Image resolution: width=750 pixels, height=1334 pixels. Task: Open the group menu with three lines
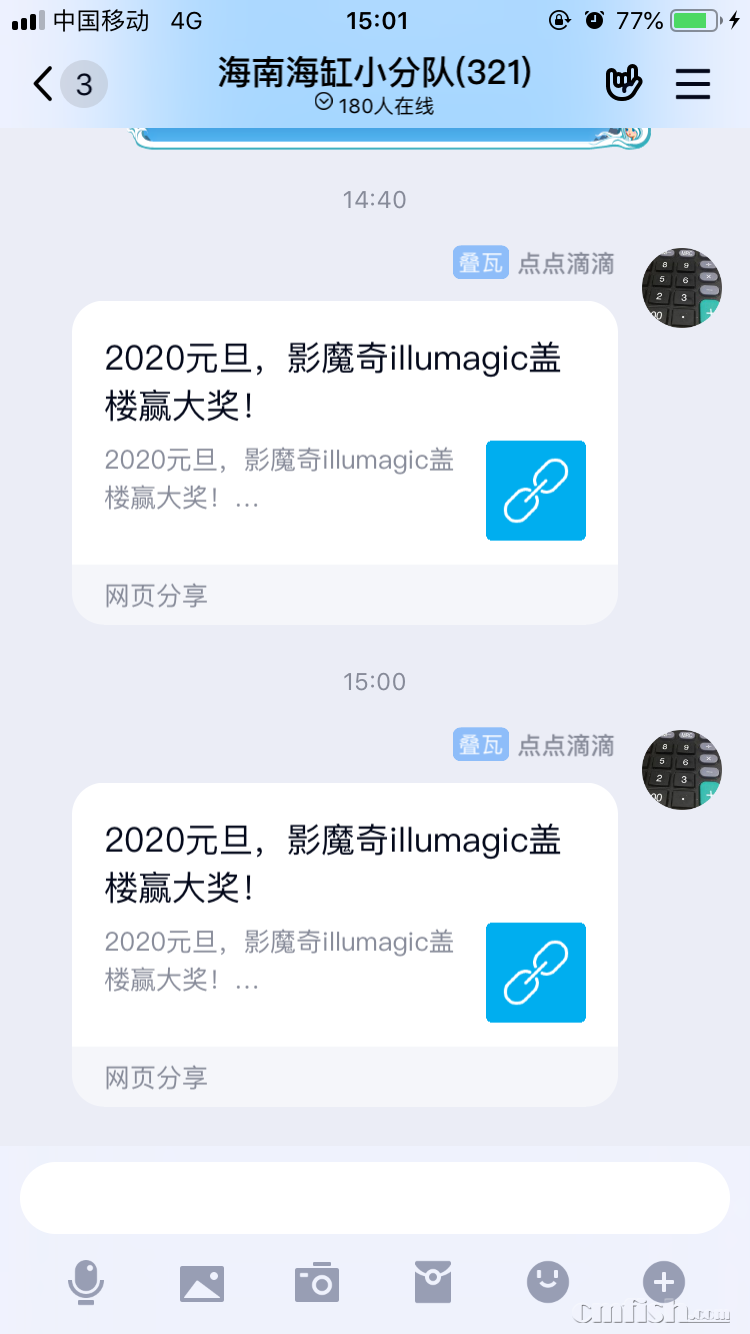[x=692, y=84]
